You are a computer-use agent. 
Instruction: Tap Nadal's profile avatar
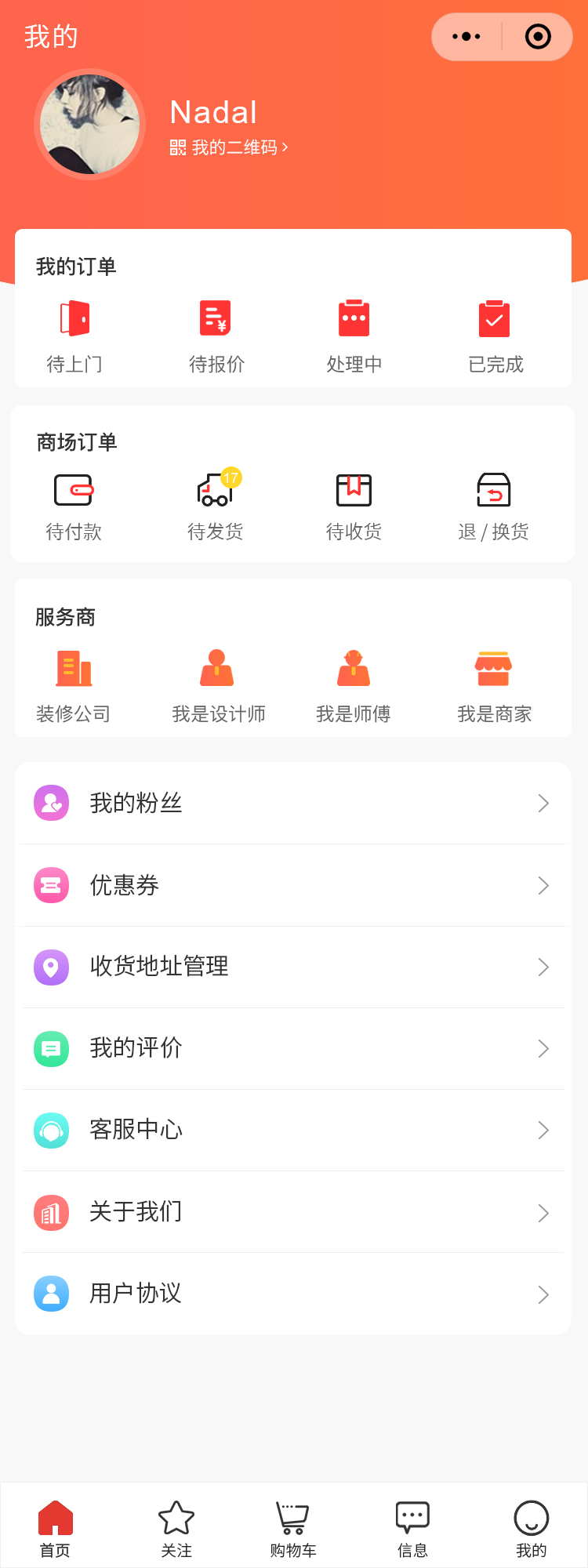(90, 125)
